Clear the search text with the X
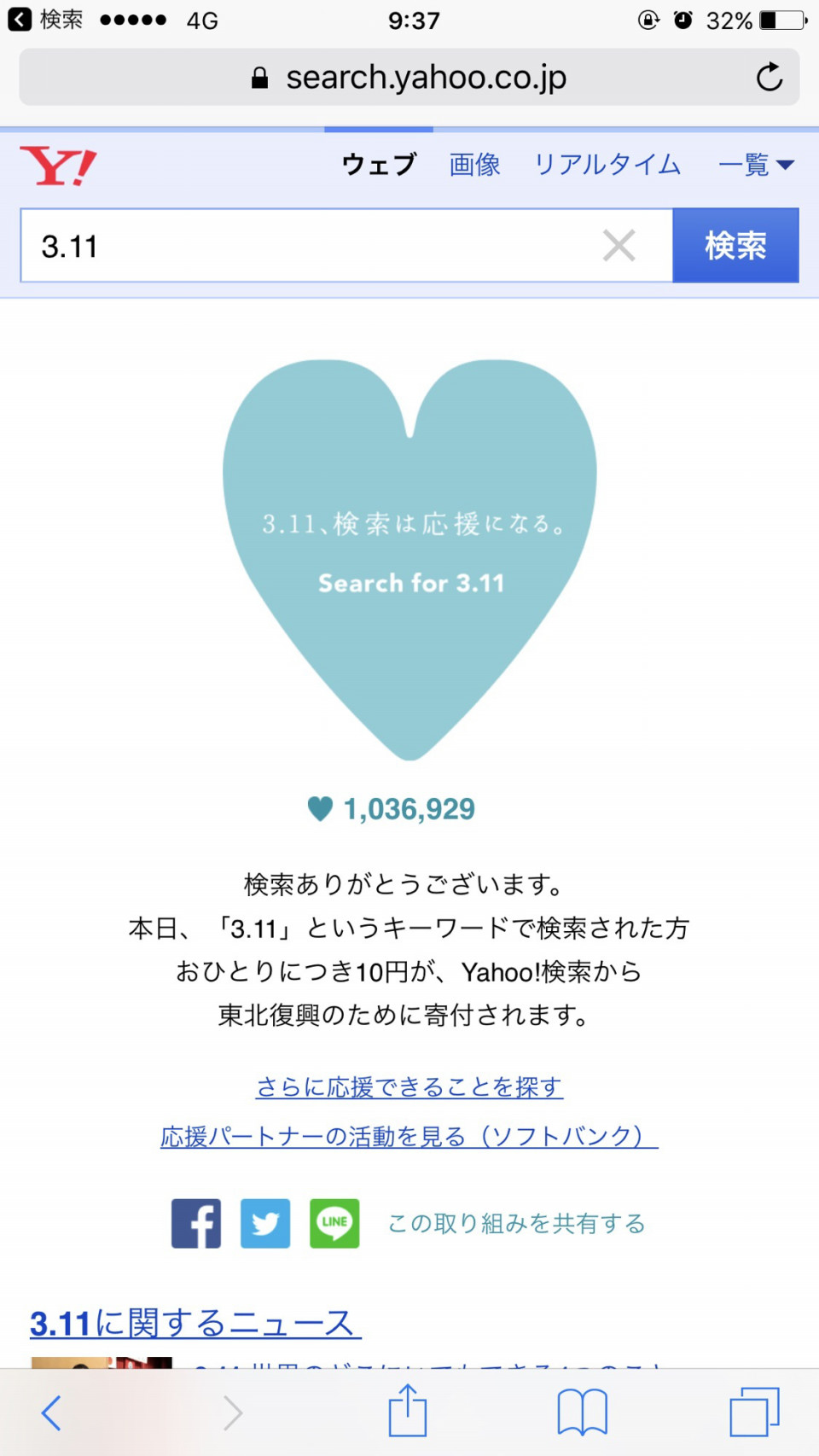 click(x=619, y=246)
